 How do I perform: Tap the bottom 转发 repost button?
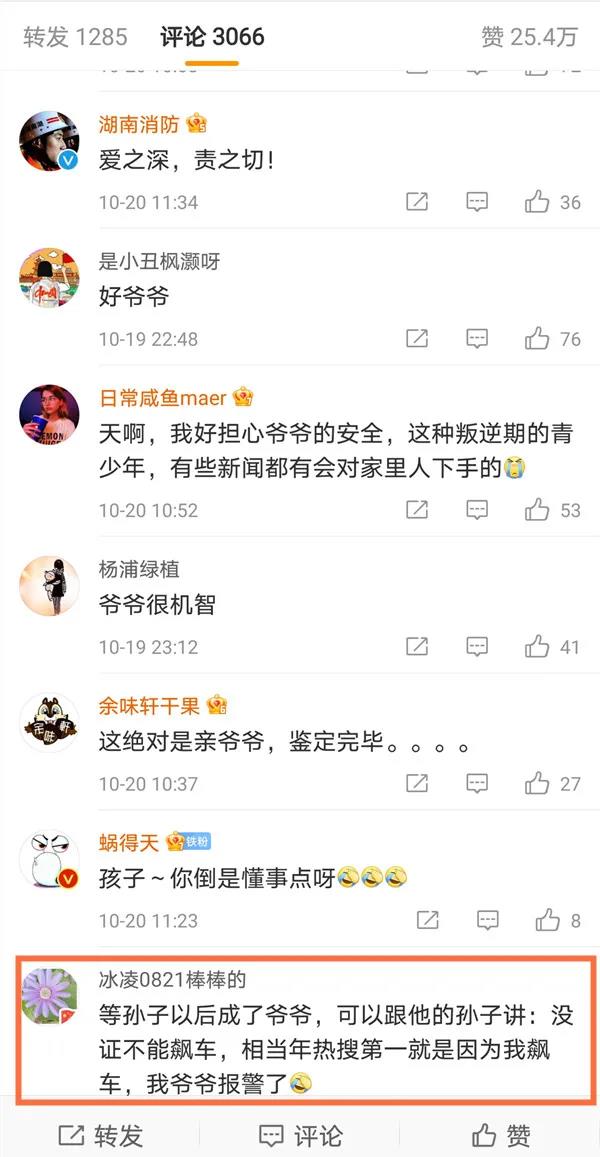tap(100, 1135)
